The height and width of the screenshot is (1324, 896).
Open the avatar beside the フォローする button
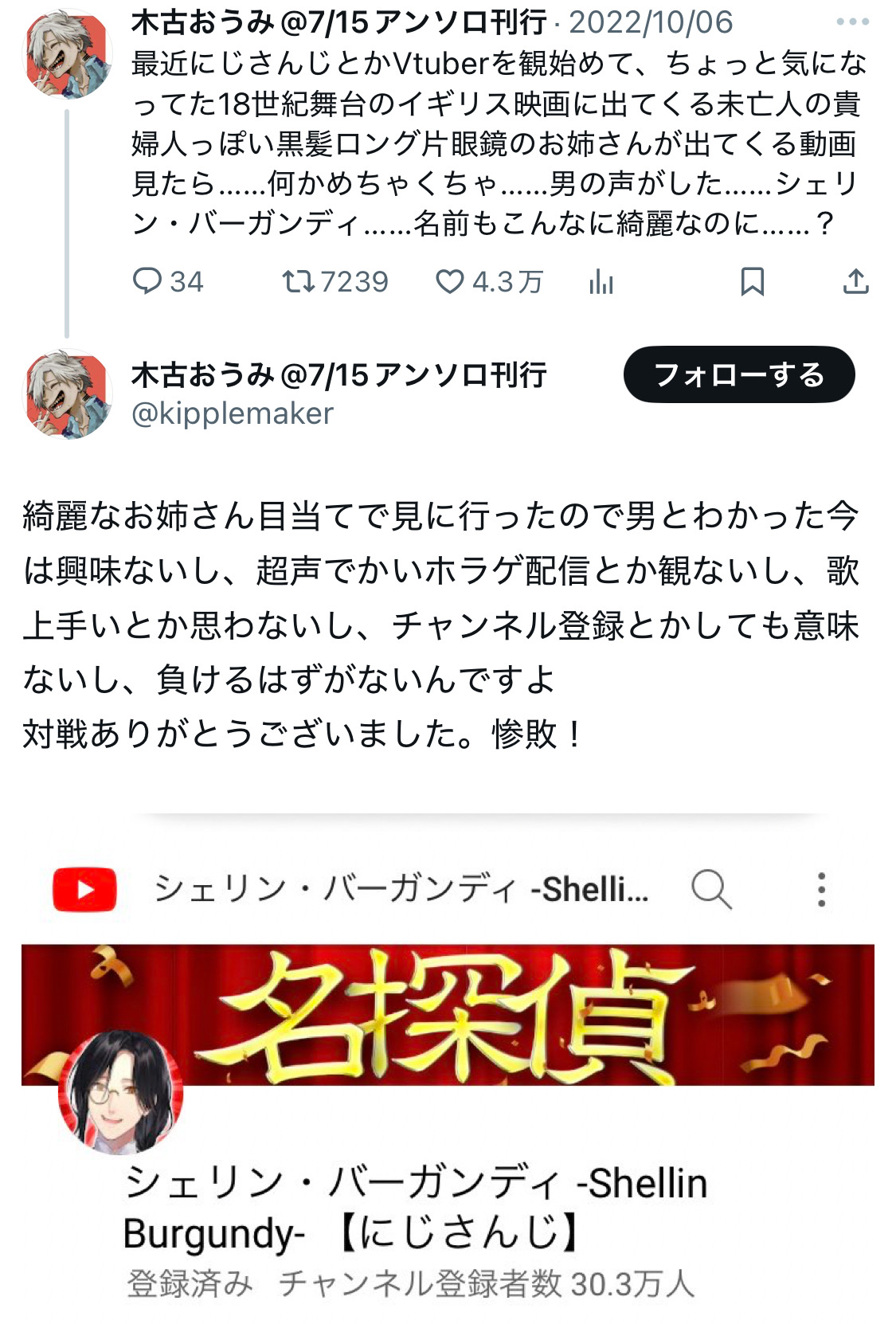click(68, 394)
